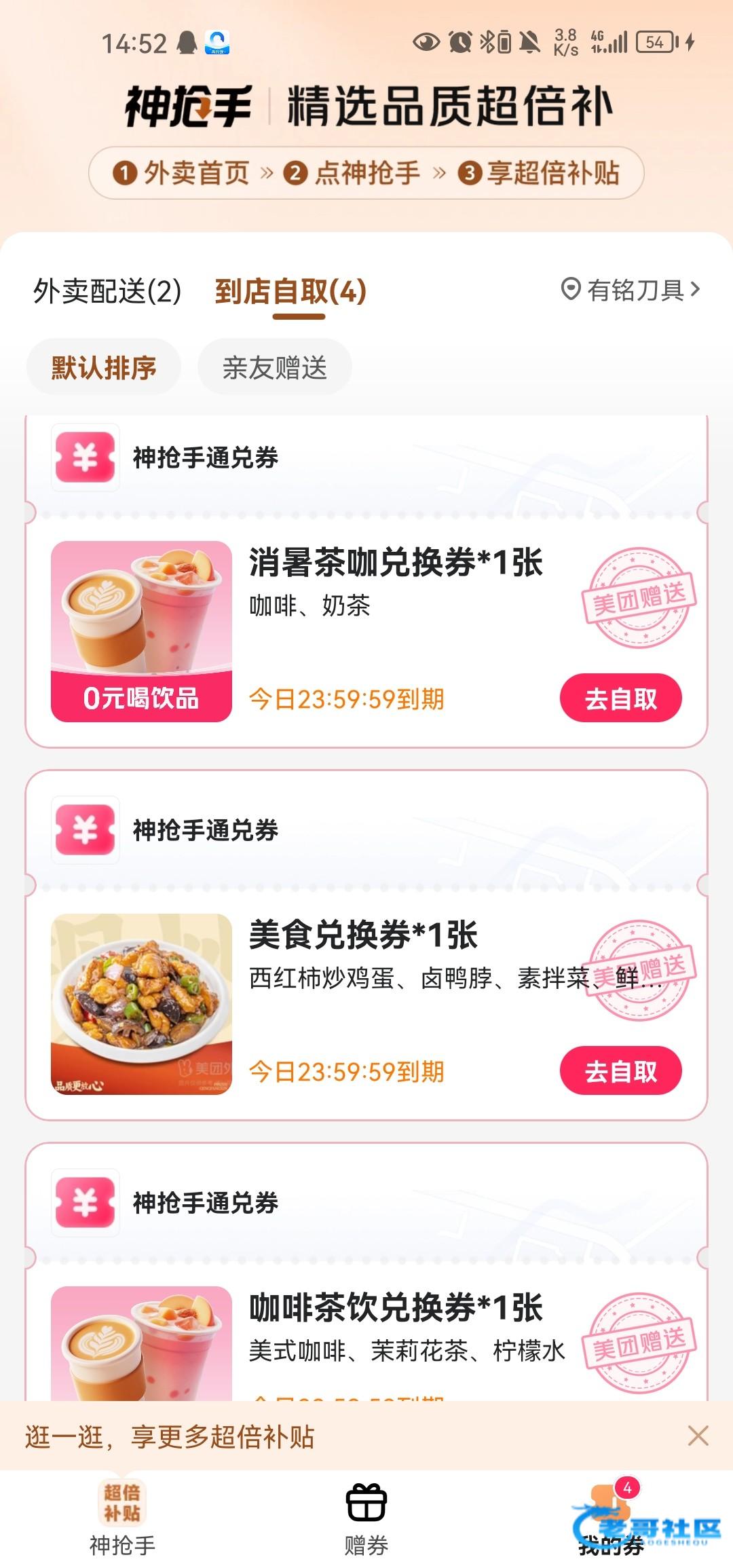Switch to the 外卖配送(2) tab

[x=107, y=292]
